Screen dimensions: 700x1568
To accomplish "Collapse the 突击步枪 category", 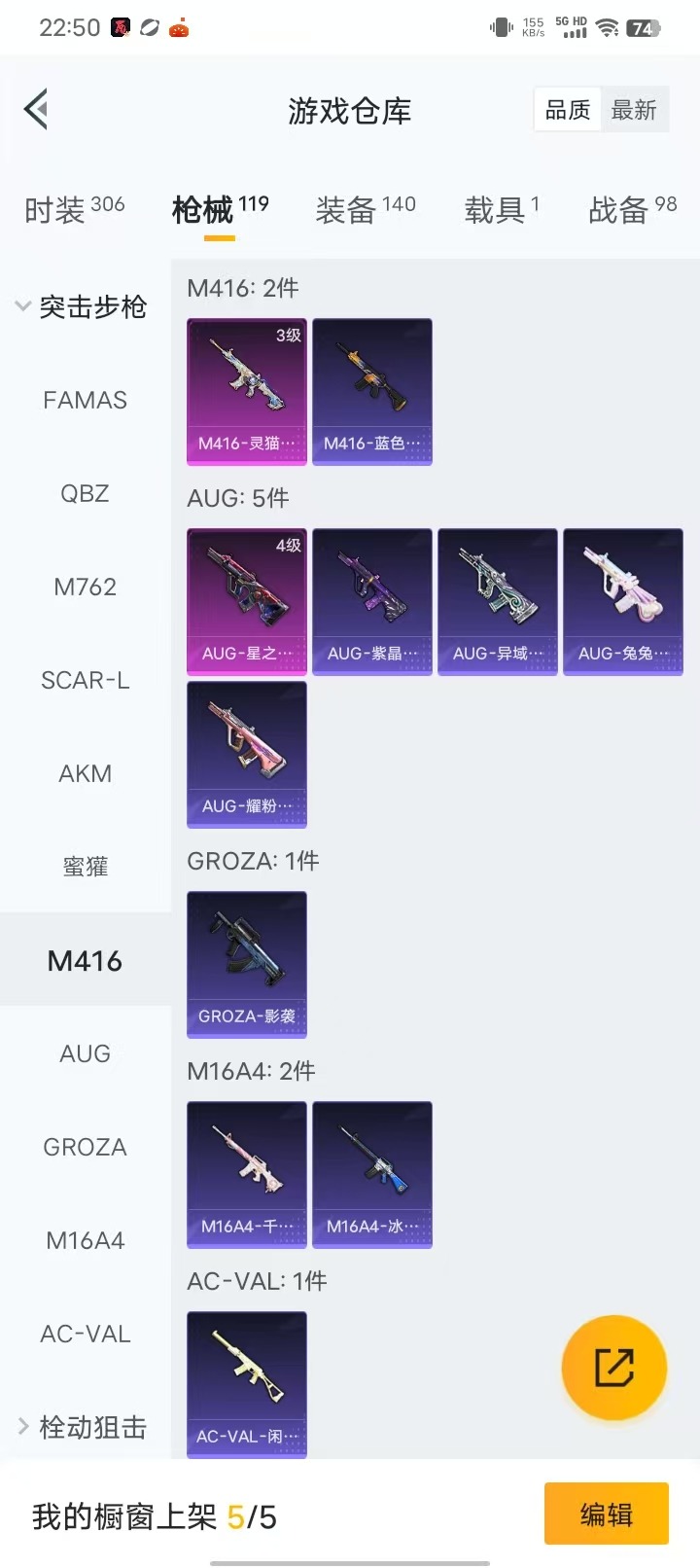I will tap(82, 307).
